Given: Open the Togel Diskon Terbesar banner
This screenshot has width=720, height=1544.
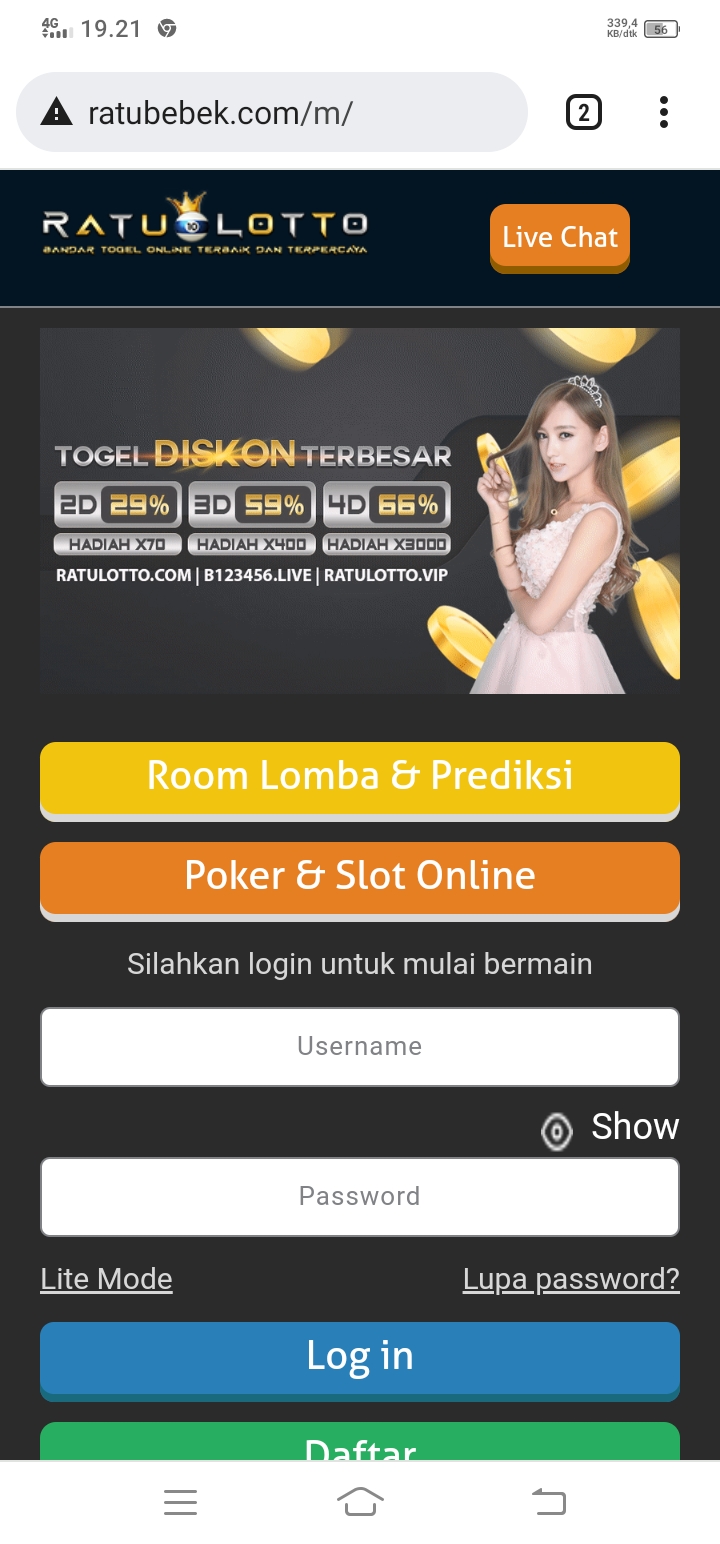Looking at the screenshot, I should click(360, 511).
